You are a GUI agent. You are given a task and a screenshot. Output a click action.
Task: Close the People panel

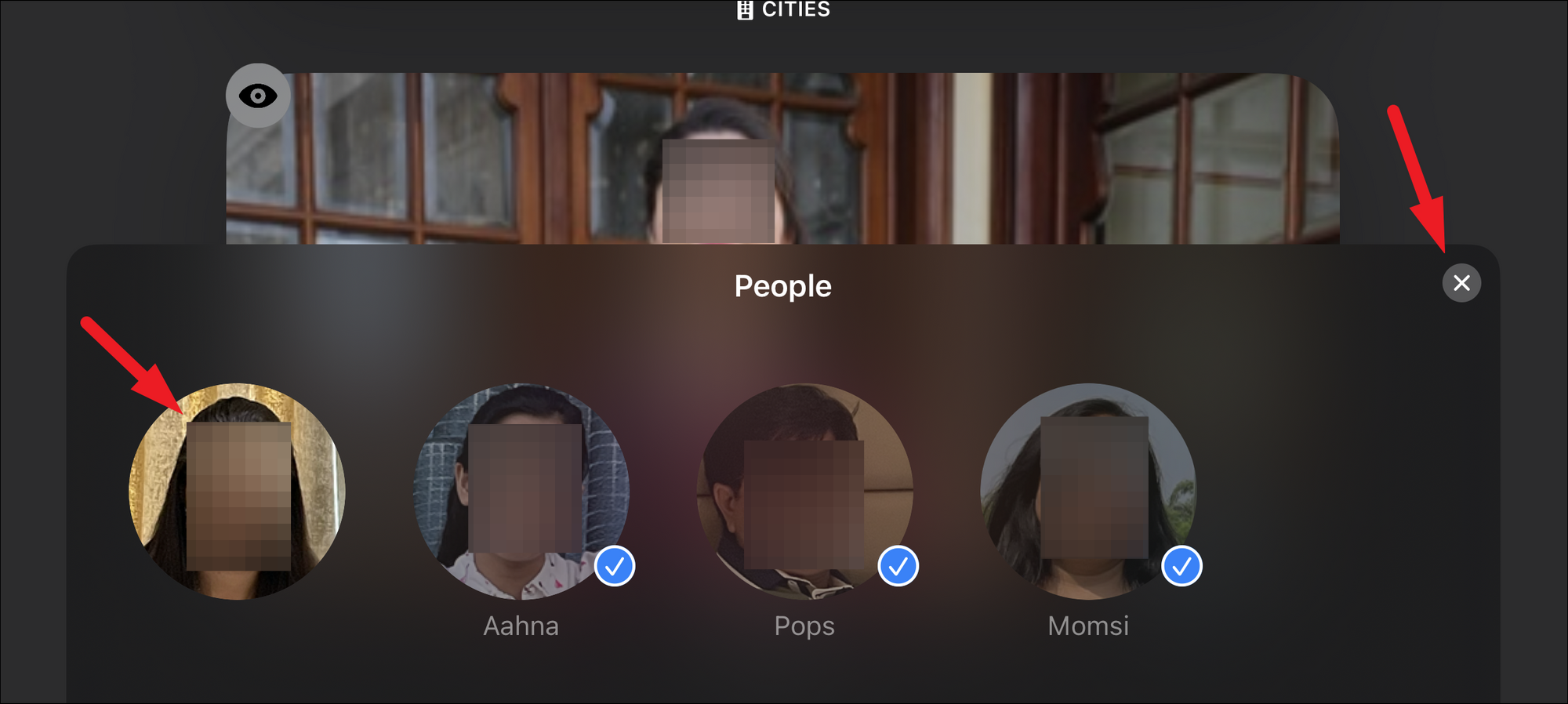tap(1461, 283)
